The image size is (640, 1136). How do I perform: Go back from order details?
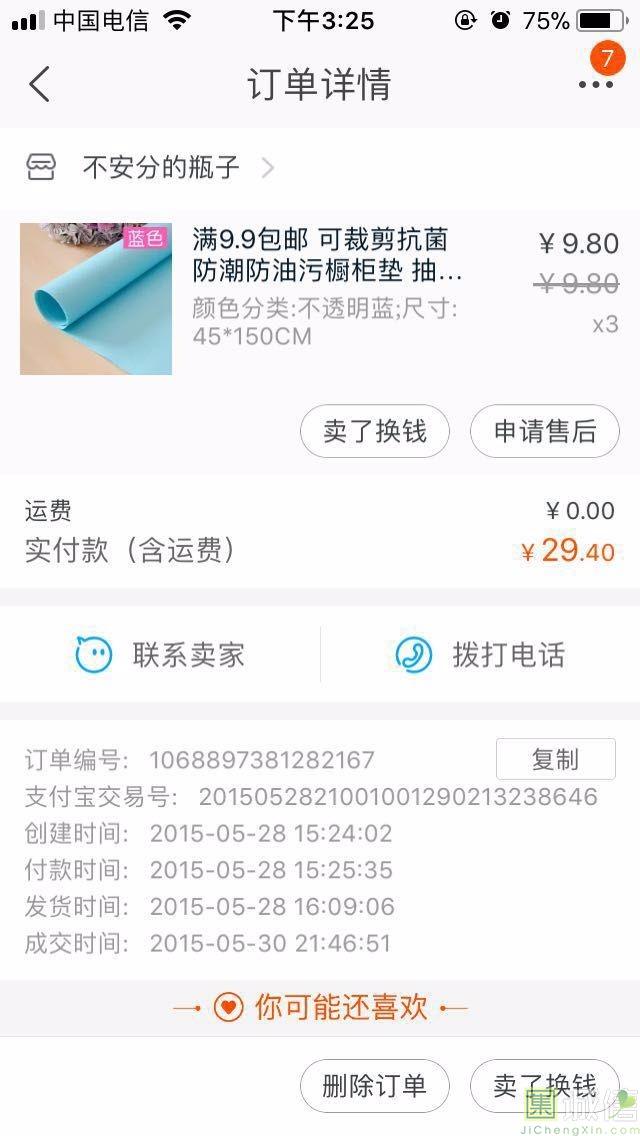39,84
